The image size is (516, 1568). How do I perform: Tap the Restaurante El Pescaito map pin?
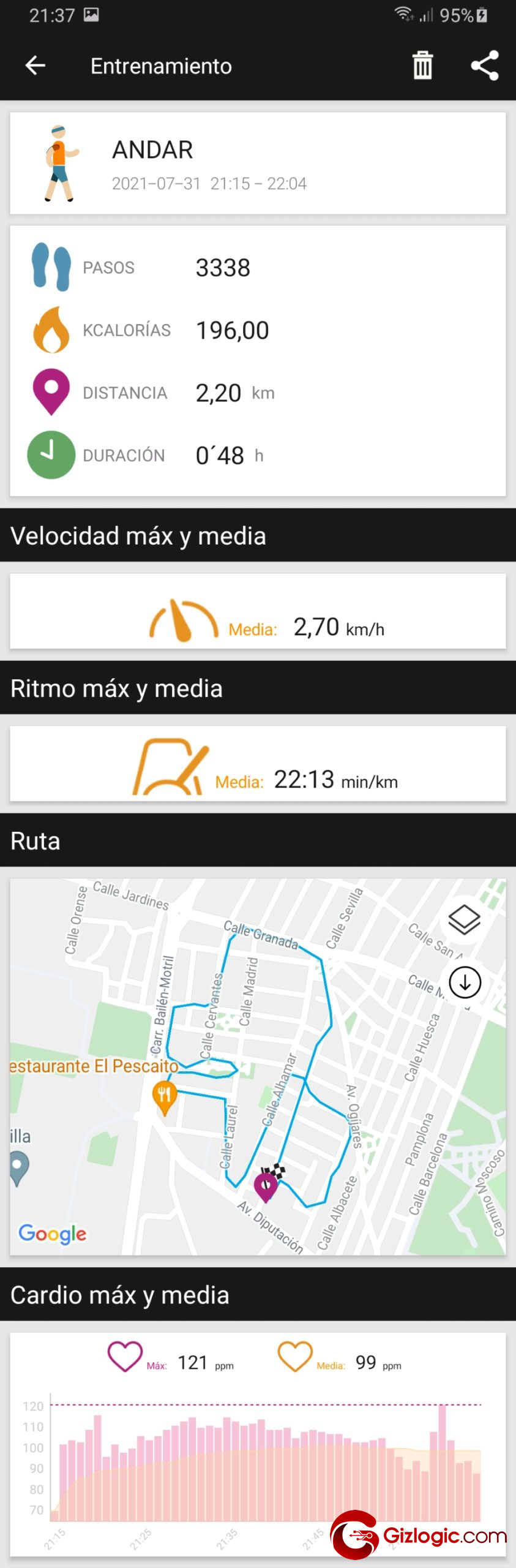point(164,1095)
